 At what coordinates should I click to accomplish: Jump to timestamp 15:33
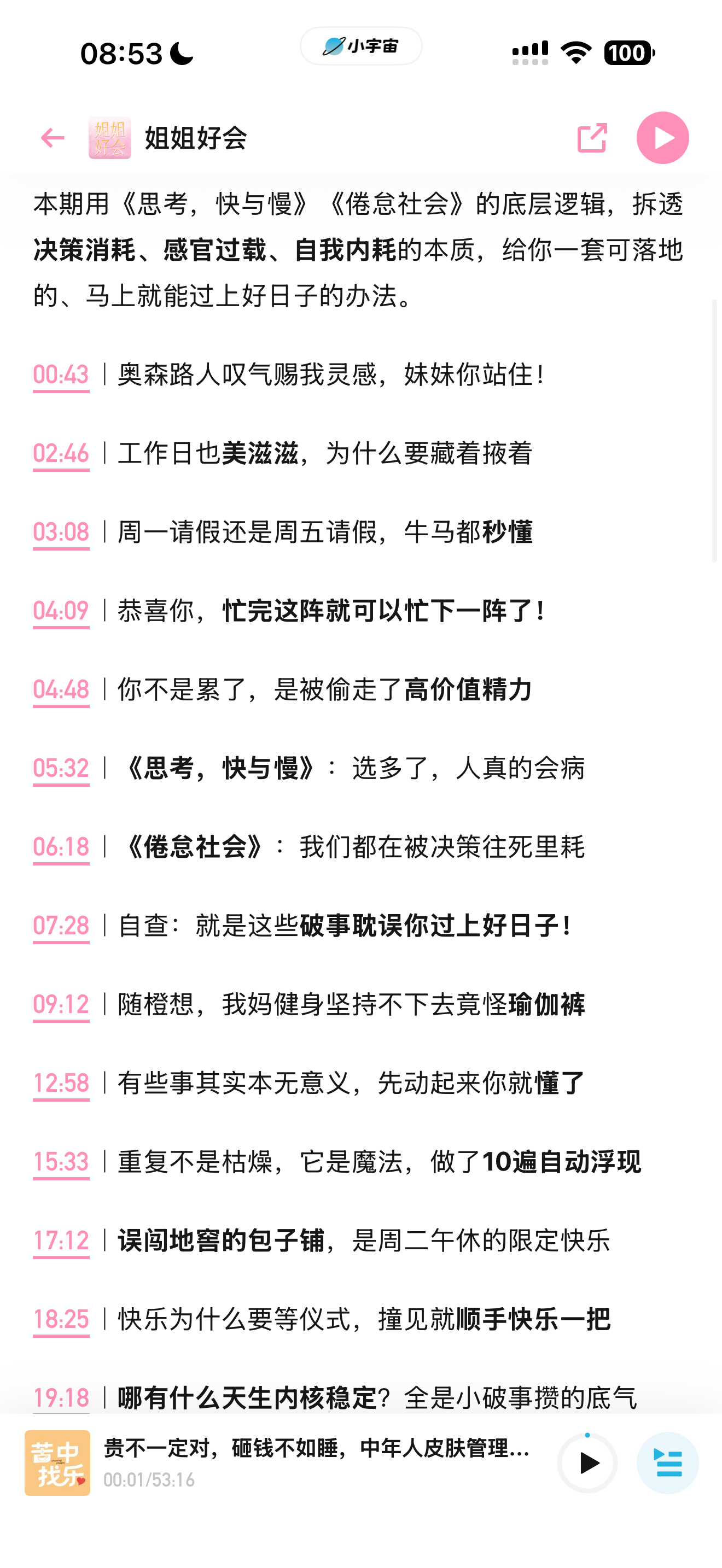tap(61, 1162)
